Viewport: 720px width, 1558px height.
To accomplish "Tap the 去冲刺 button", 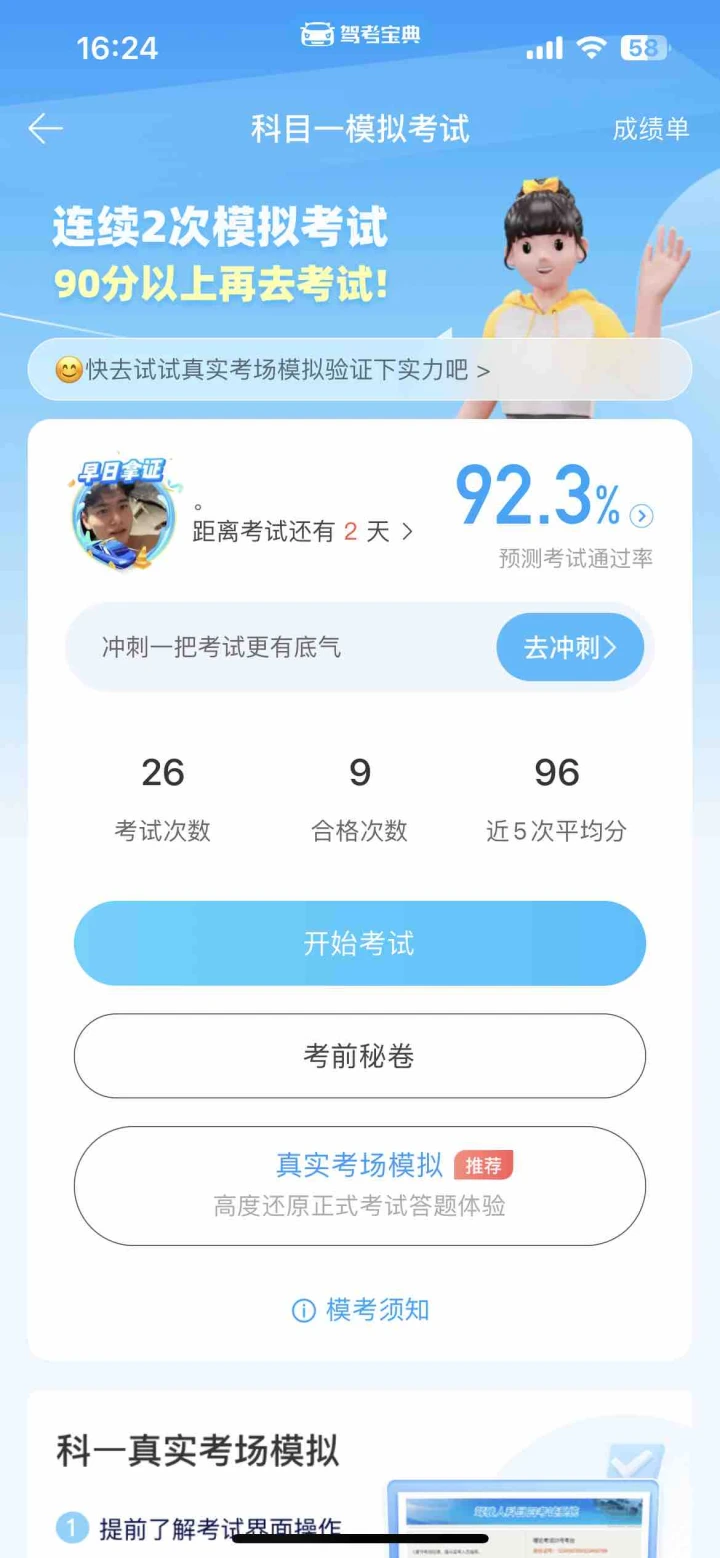I will click(x=570, y=647).
